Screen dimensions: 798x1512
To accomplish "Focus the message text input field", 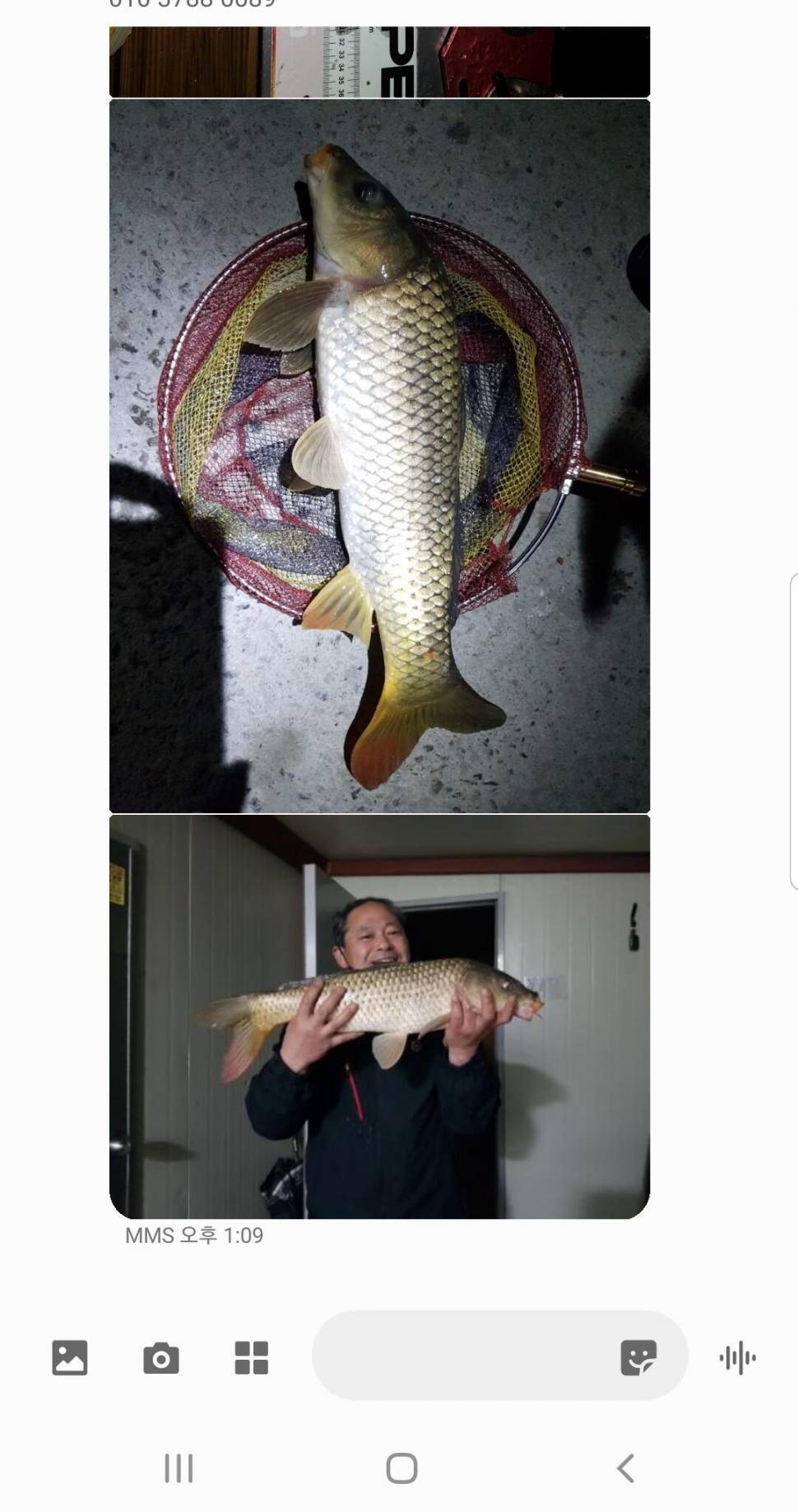I will point(461,1356).
